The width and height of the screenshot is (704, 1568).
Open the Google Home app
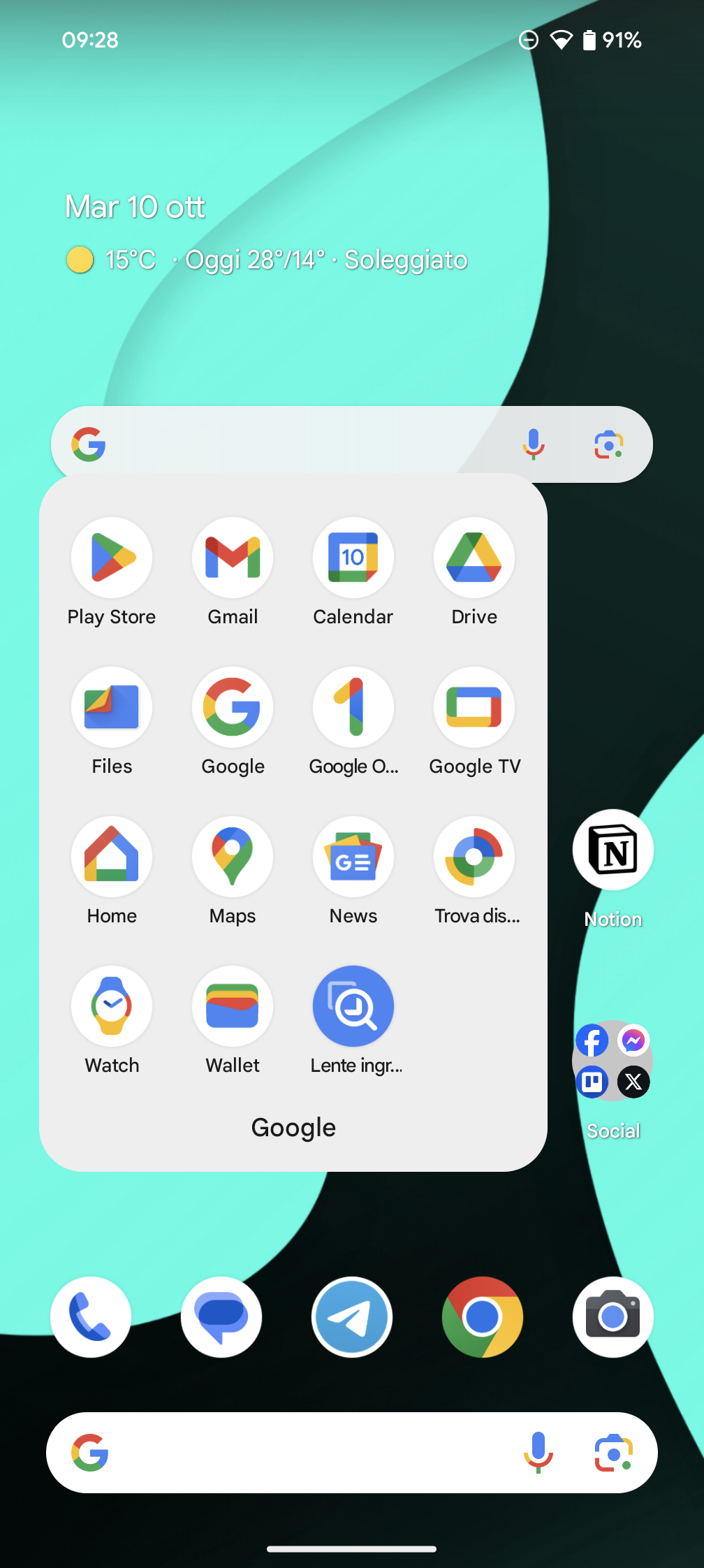(x=112, y=857)
